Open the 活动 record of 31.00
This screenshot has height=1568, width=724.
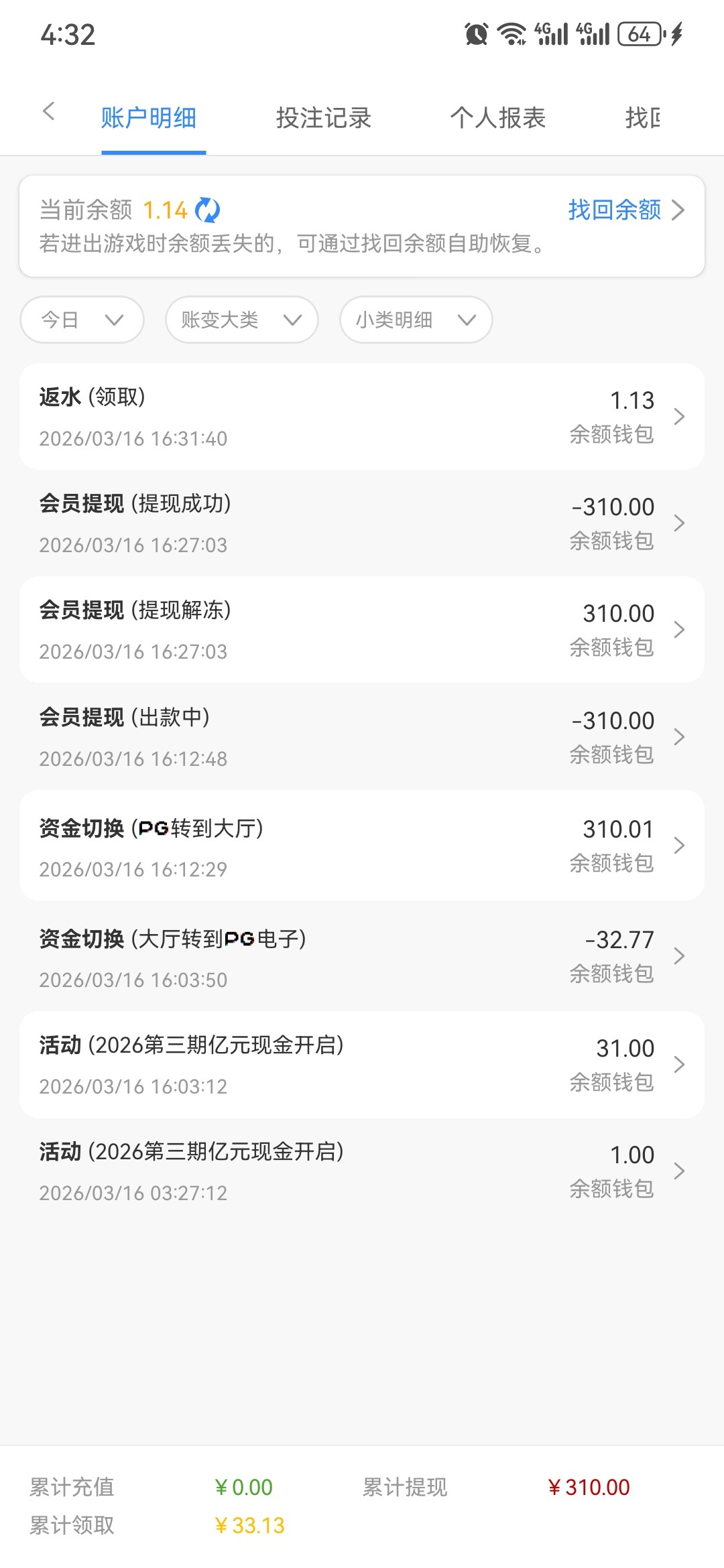[x=362, y=1064]
